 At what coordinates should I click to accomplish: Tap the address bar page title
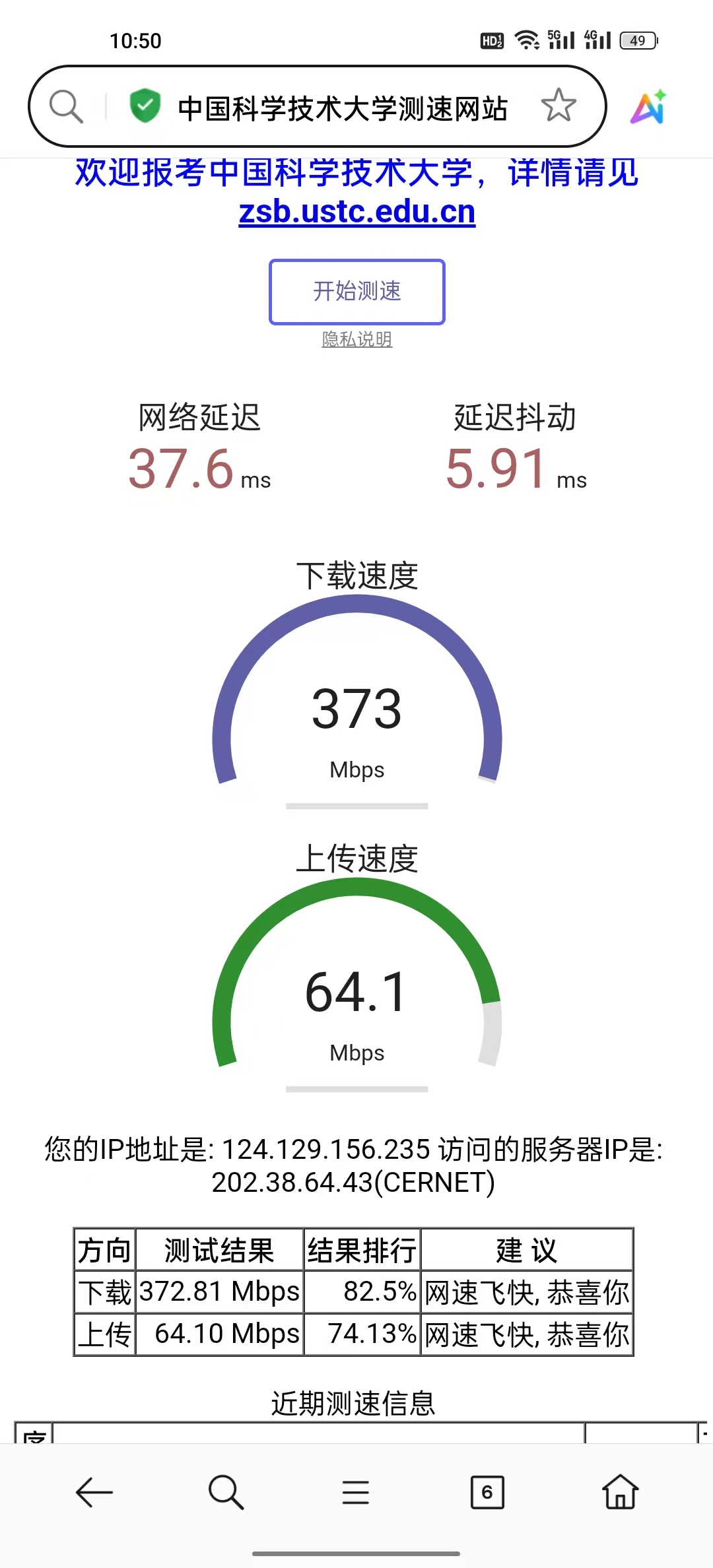click(x=342, y=108)
